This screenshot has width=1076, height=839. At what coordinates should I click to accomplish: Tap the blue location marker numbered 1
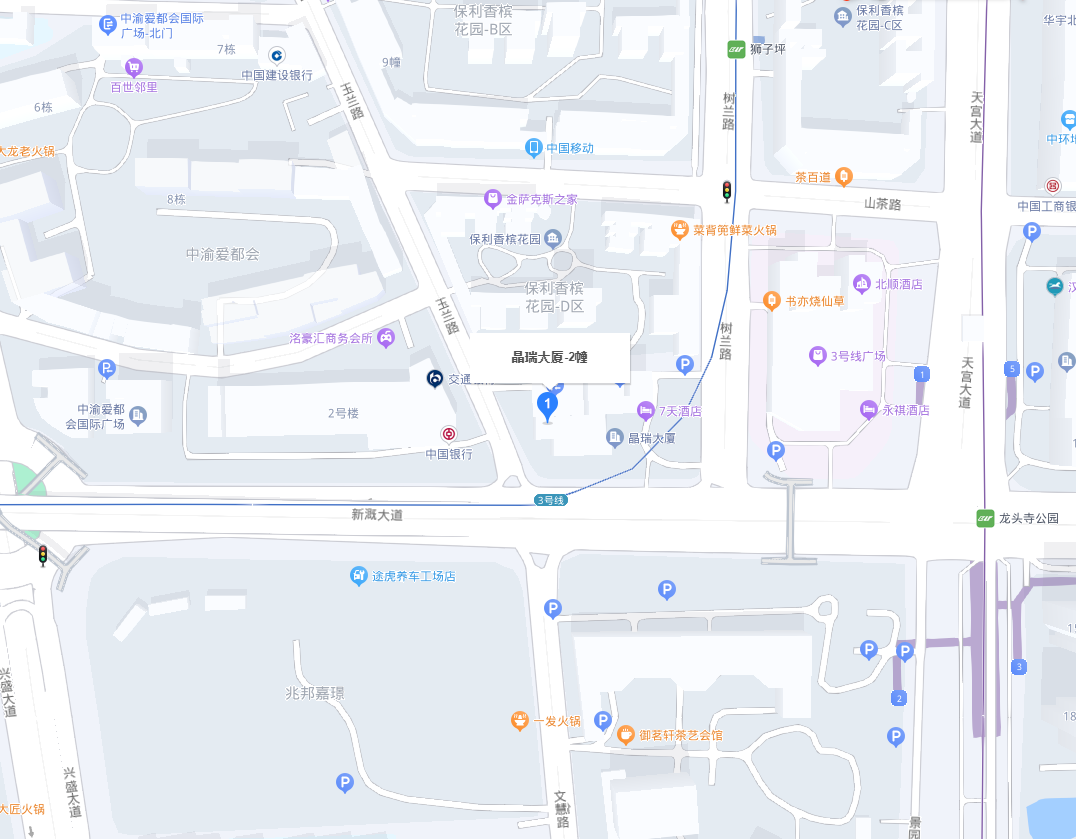[547, 404]
